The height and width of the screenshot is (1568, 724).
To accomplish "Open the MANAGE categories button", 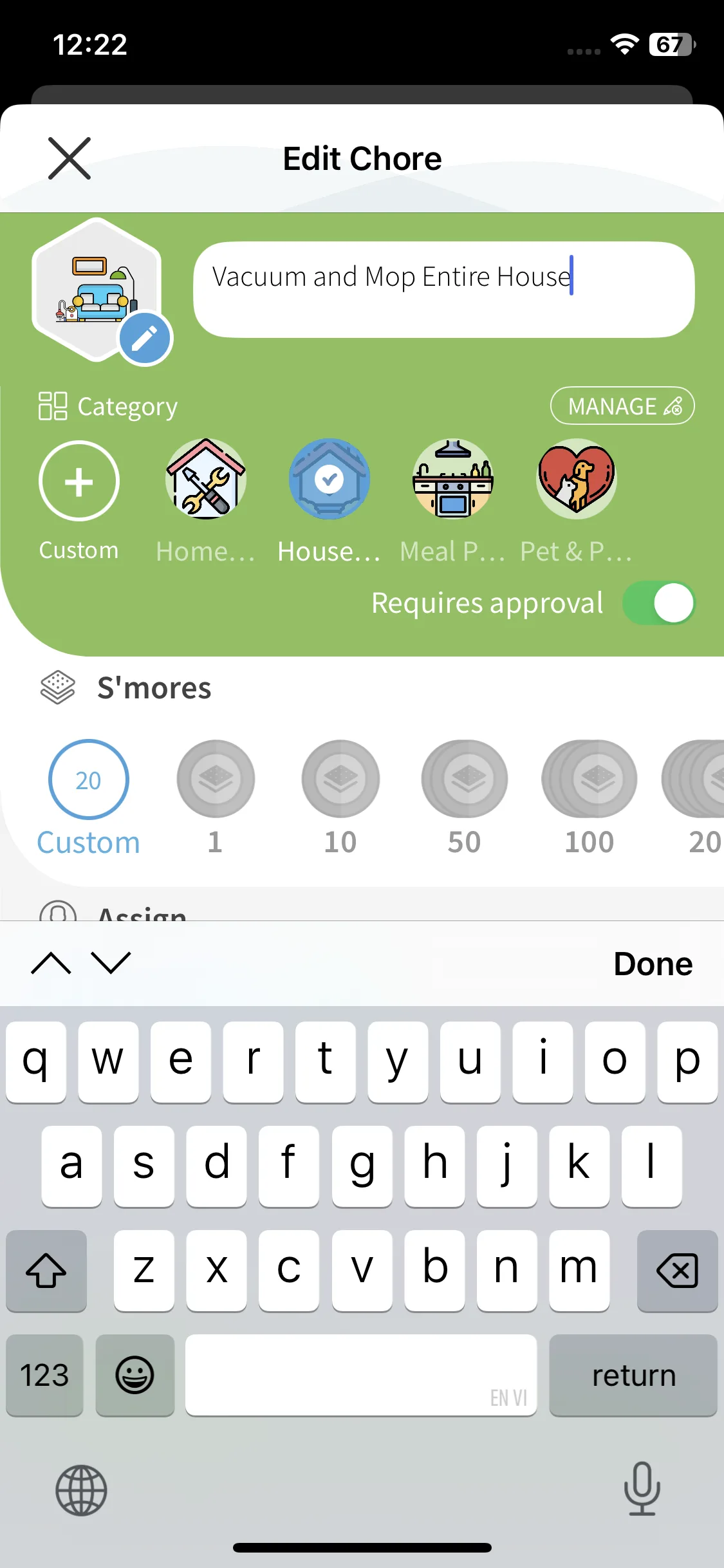I will (x=622, y=406).
